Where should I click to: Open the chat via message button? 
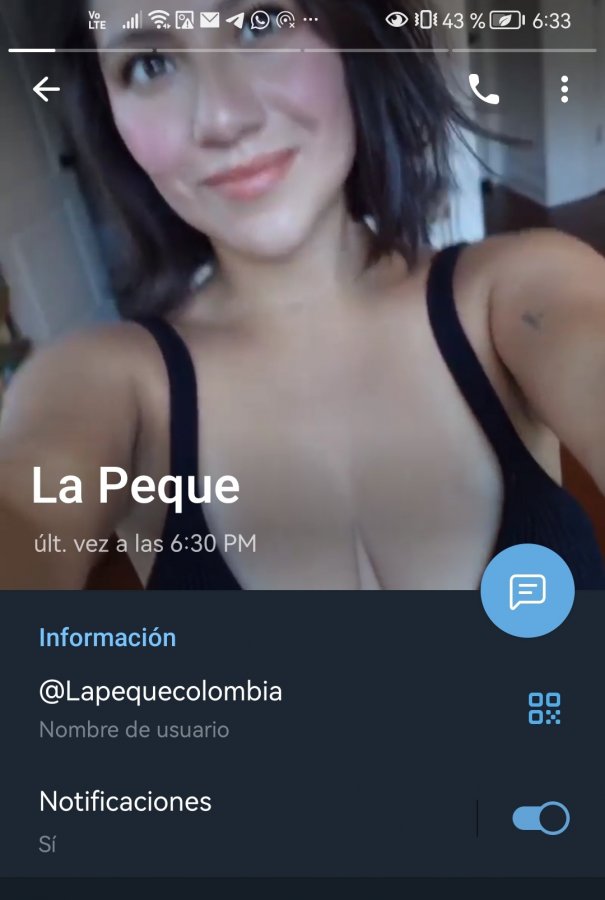pos(527,591)
